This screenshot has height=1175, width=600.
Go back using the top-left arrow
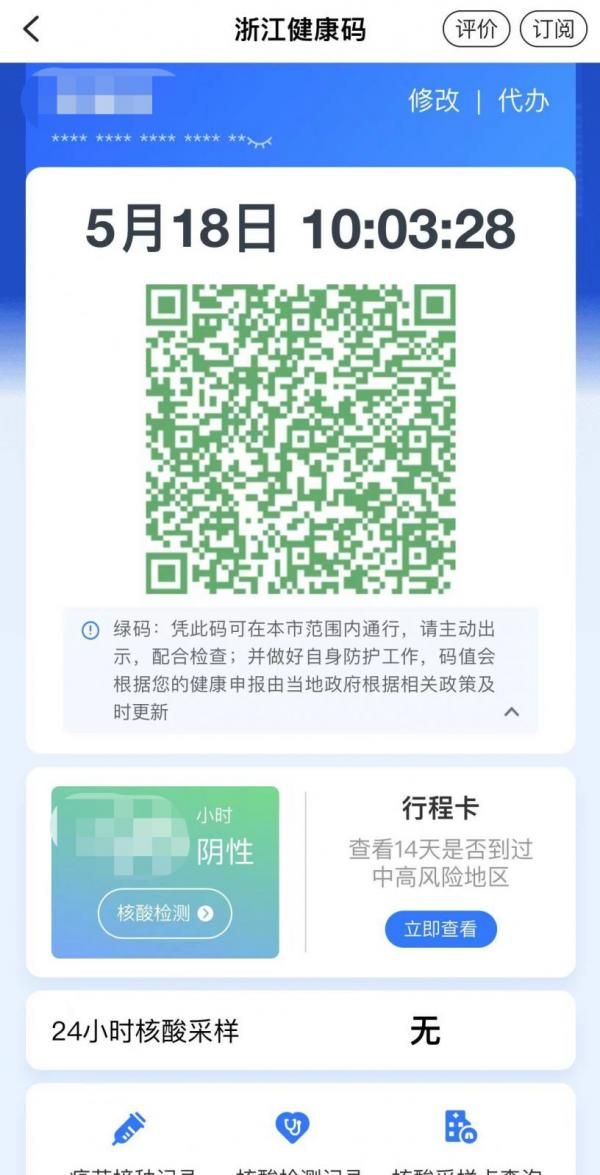[x=31, y=28]
